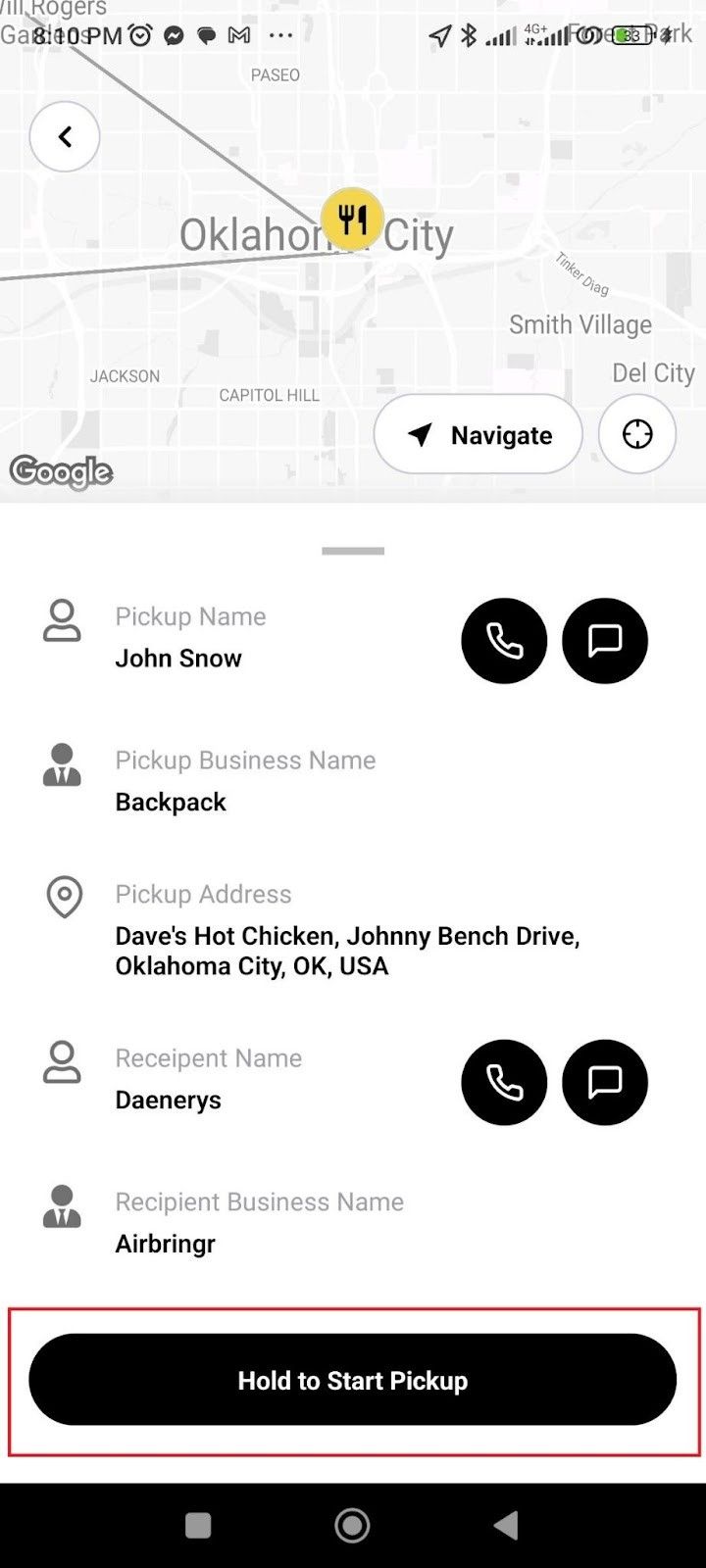
Task: Call pickup contact John Snow
Action: tap(504, 641)
